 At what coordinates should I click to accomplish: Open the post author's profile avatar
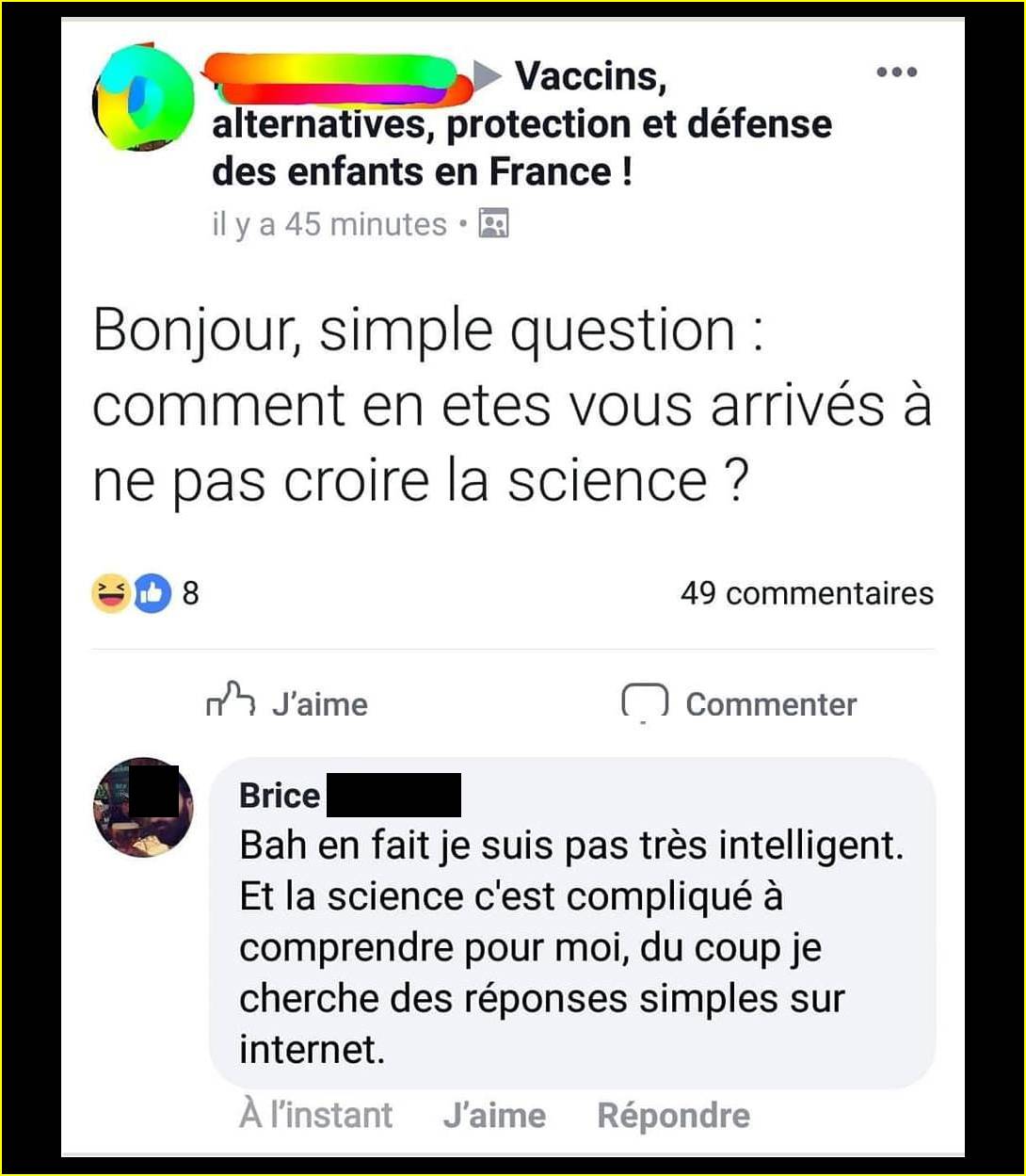(x=142, y=97)
